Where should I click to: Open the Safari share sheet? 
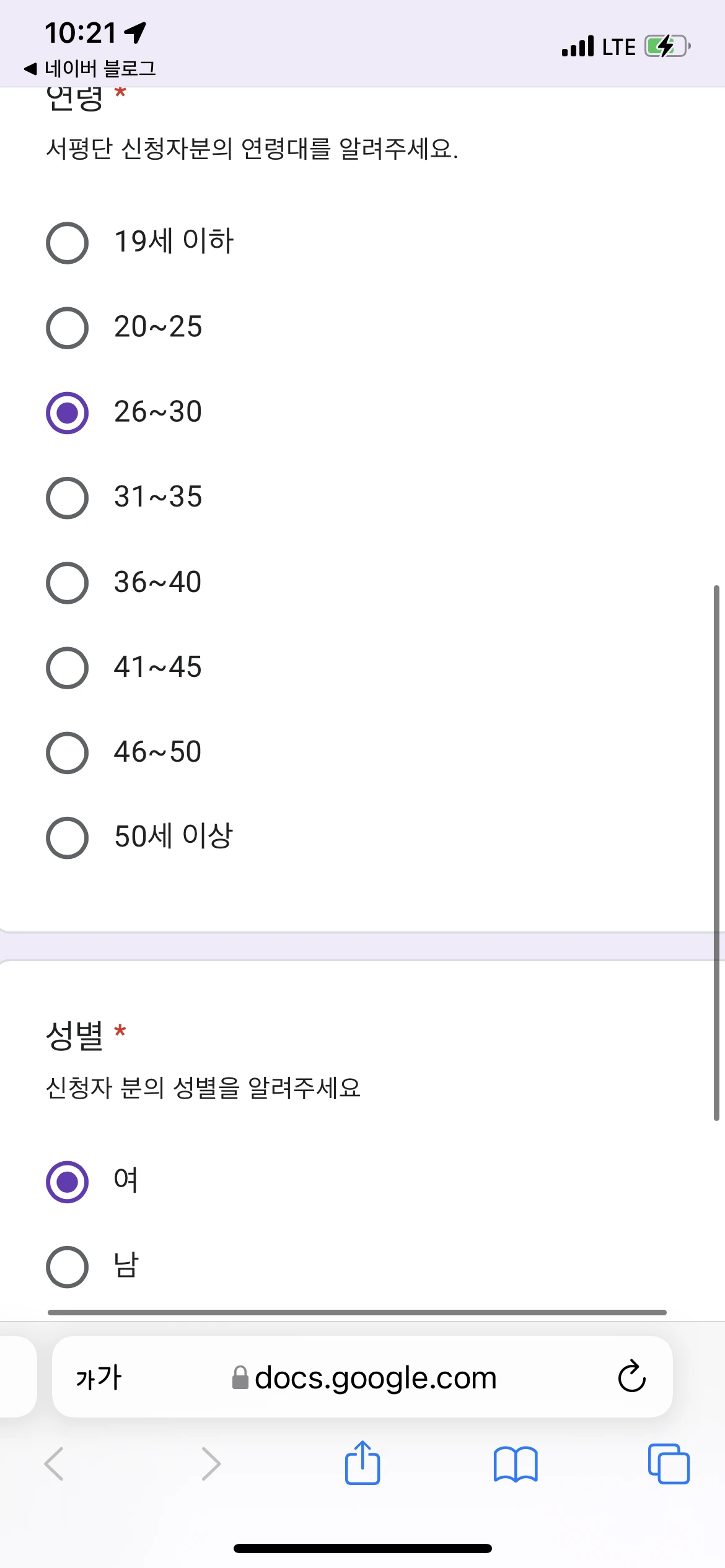point(362,1463)
